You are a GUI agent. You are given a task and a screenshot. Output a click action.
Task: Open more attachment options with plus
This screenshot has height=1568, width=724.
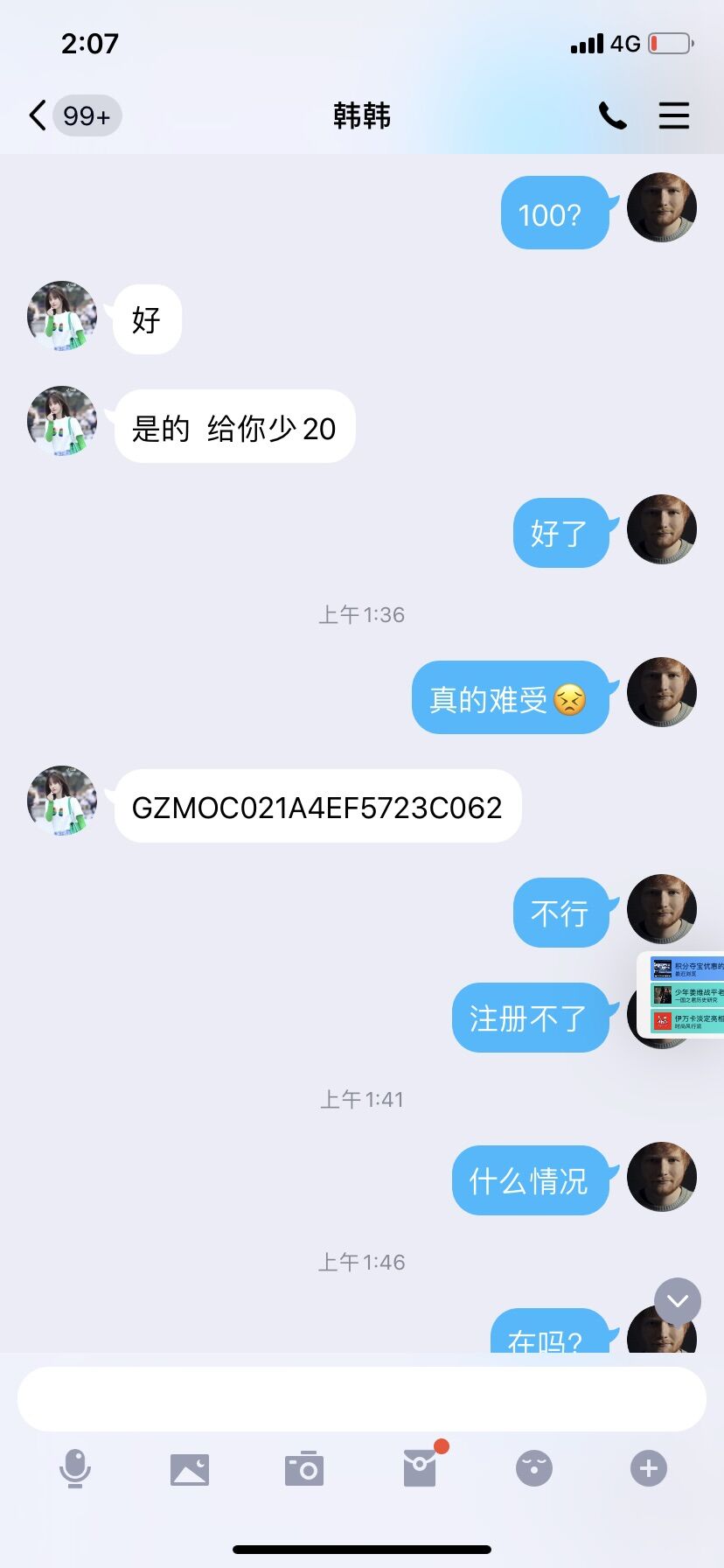pyautogui.click(x=649, y=1468)
